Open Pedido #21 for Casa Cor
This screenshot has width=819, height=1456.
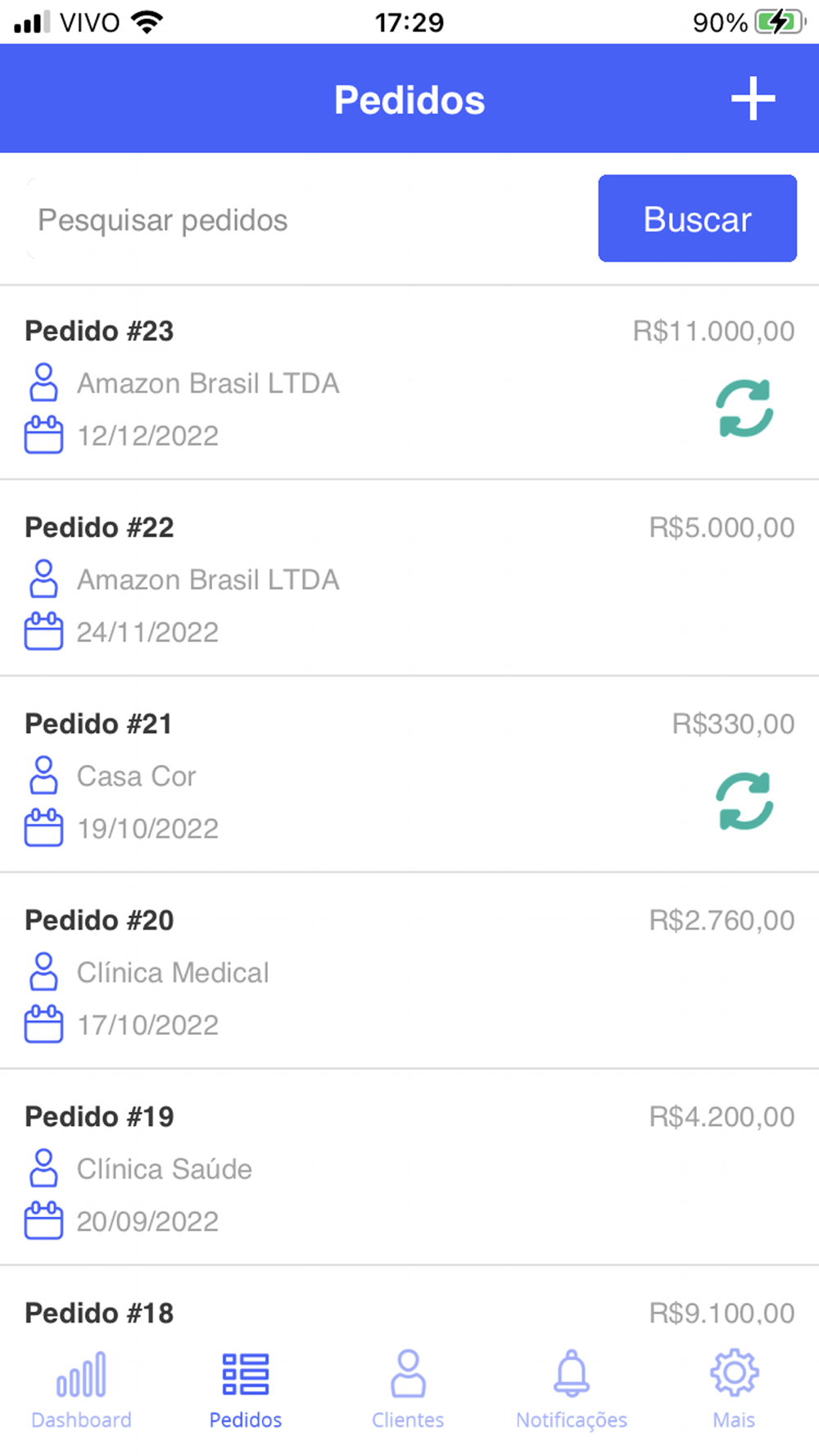tap(328, 775)
